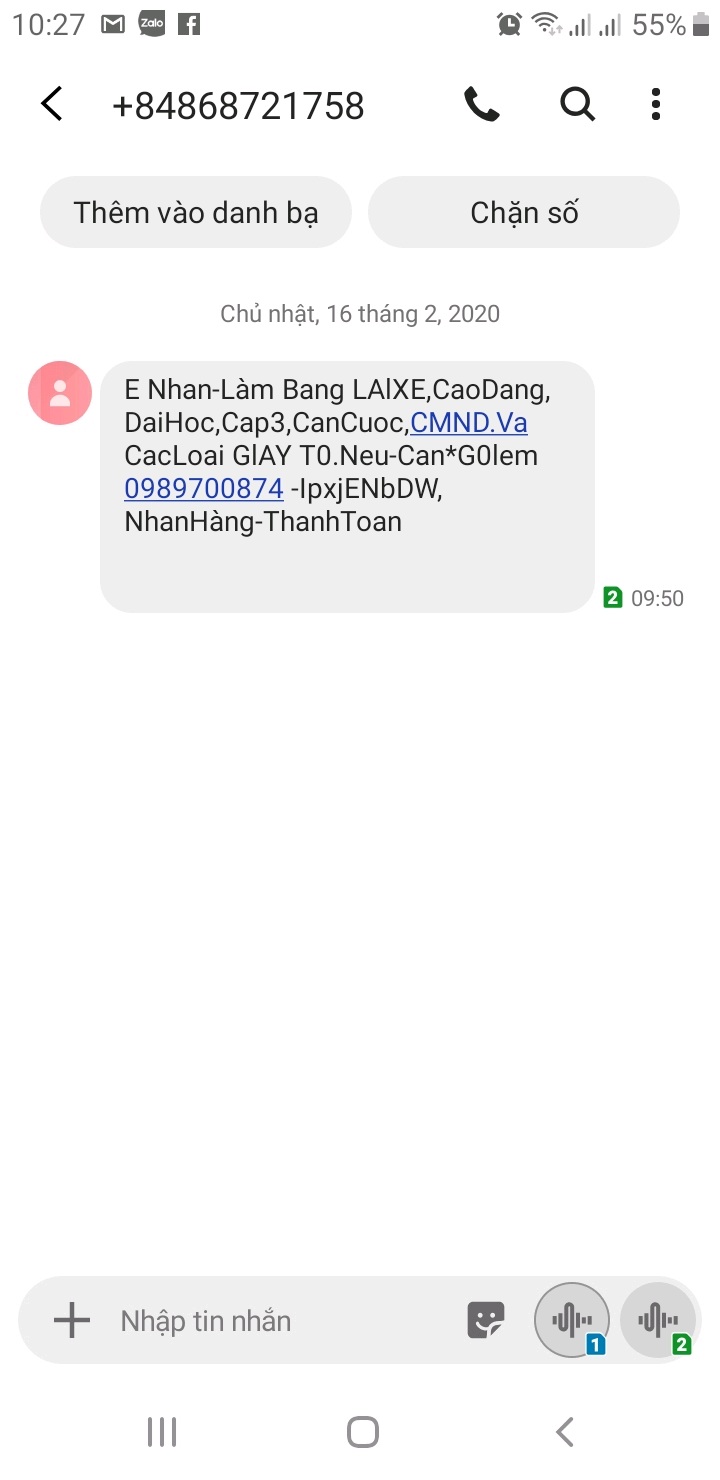Open the overflow menu
720x1480 pixels.
[x=656, y=104]
